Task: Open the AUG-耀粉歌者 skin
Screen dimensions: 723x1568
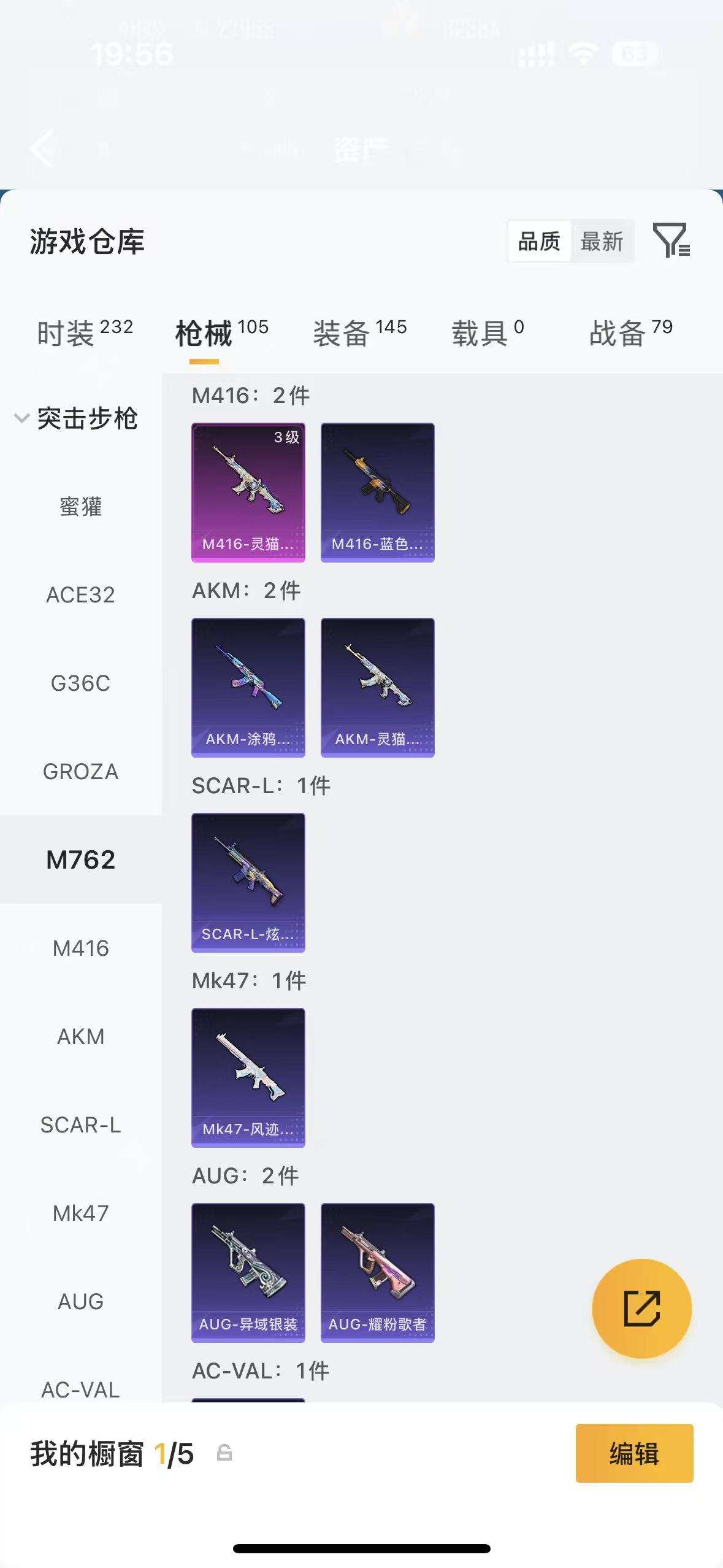Action: pos(378,1272)
